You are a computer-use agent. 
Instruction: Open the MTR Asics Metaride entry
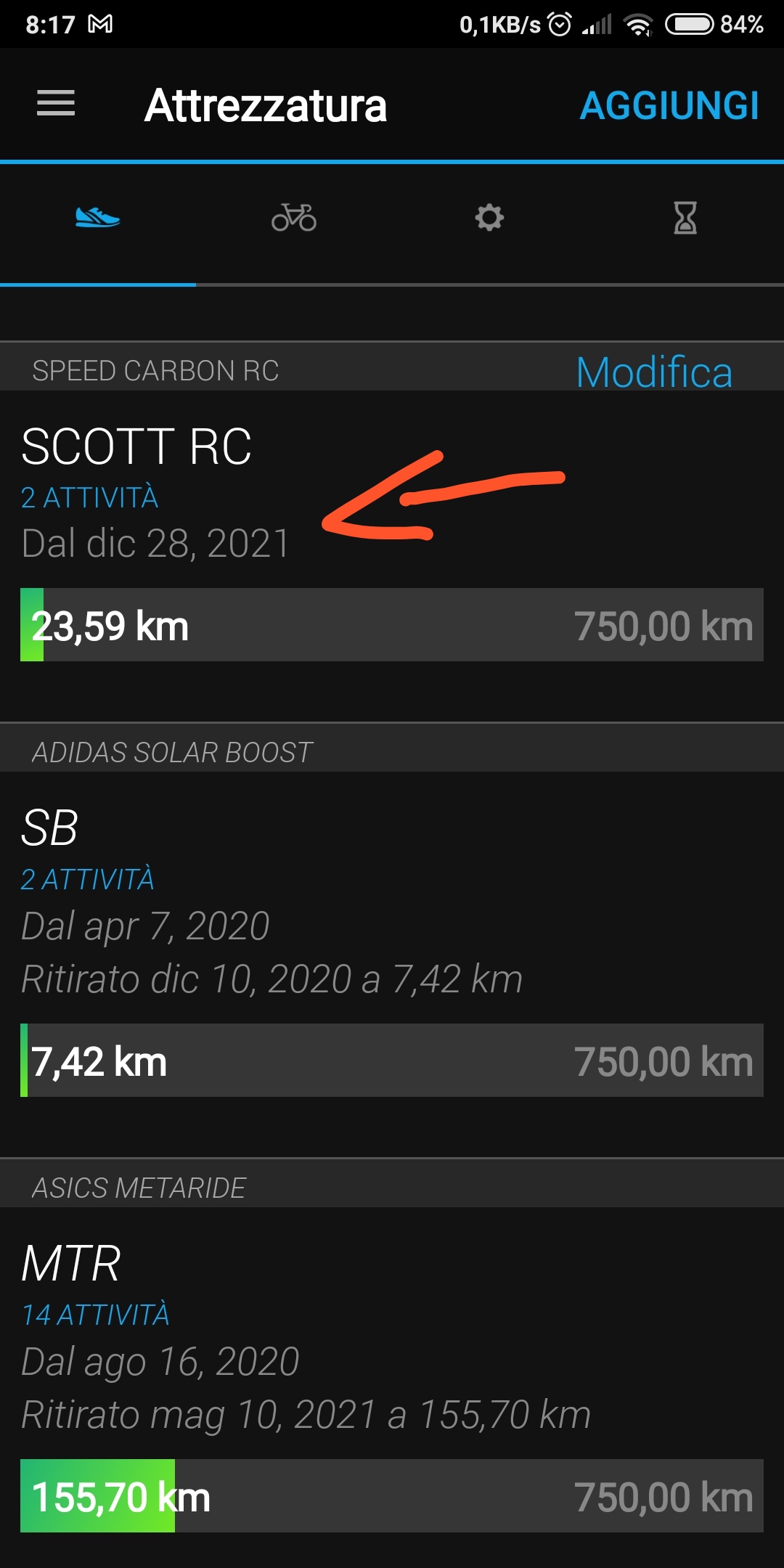pos(71,1263)
